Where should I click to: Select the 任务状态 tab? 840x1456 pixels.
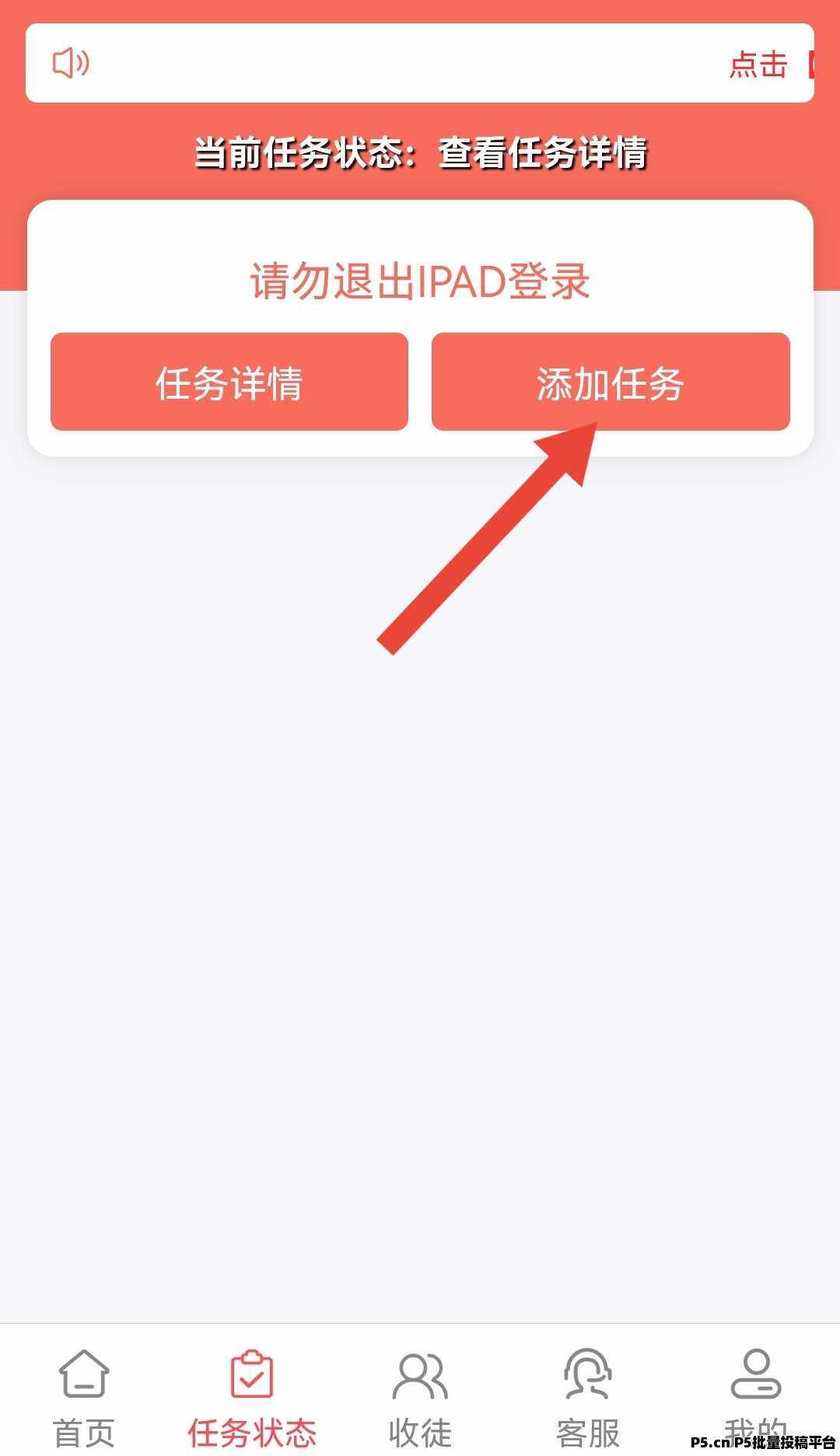(x=252, y=1395)
